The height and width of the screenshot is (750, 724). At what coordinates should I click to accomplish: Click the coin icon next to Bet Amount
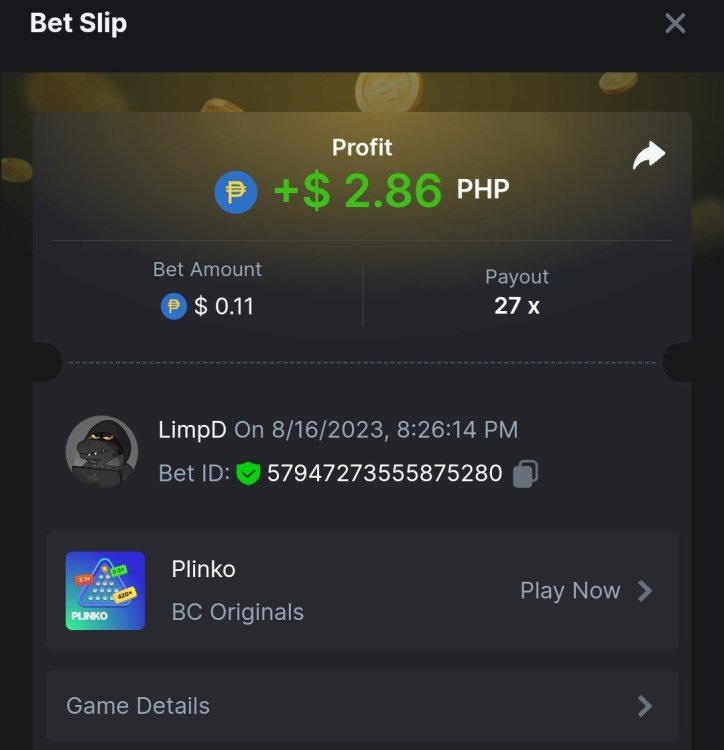[172, 306]
